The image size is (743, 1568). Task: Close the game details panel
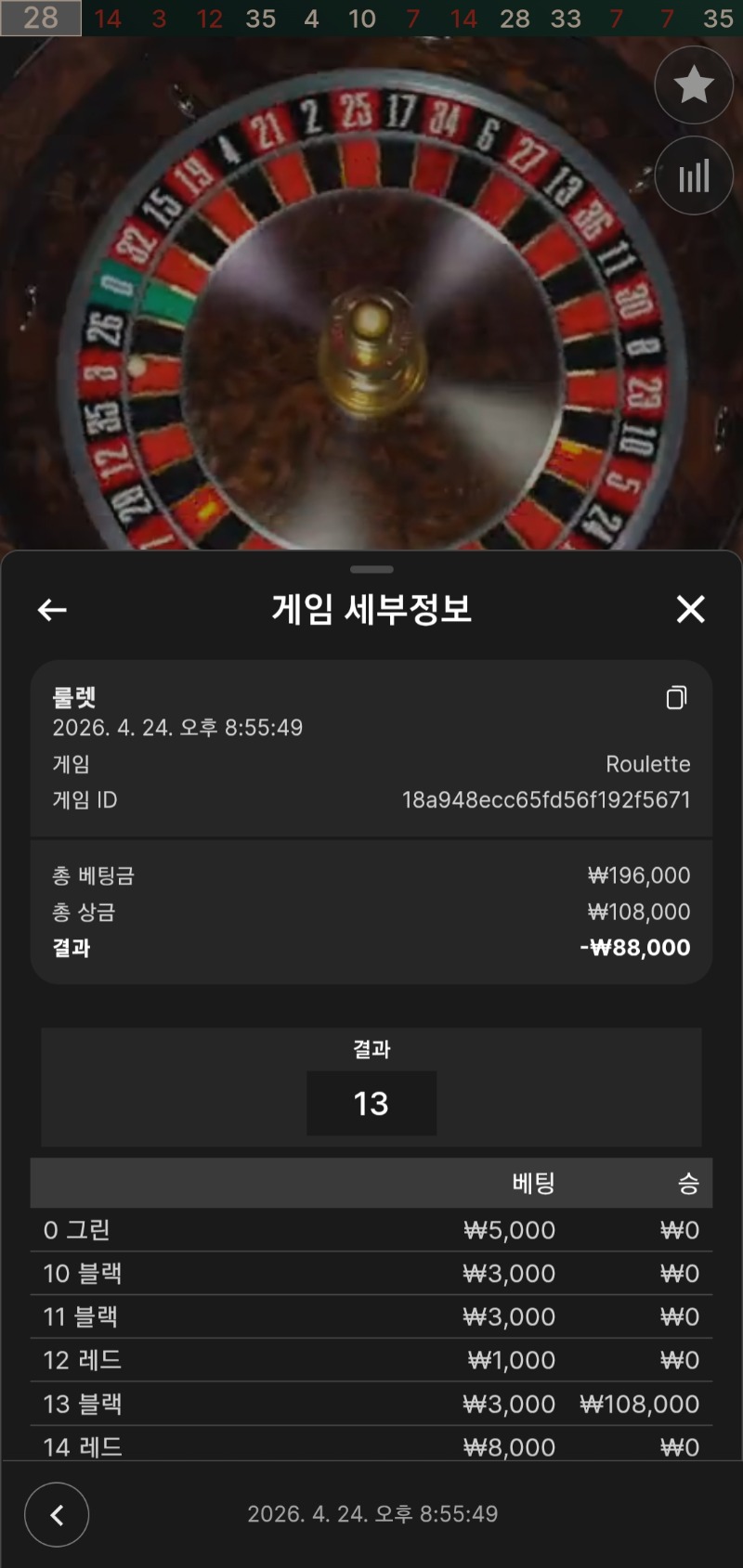coord(690,609)
